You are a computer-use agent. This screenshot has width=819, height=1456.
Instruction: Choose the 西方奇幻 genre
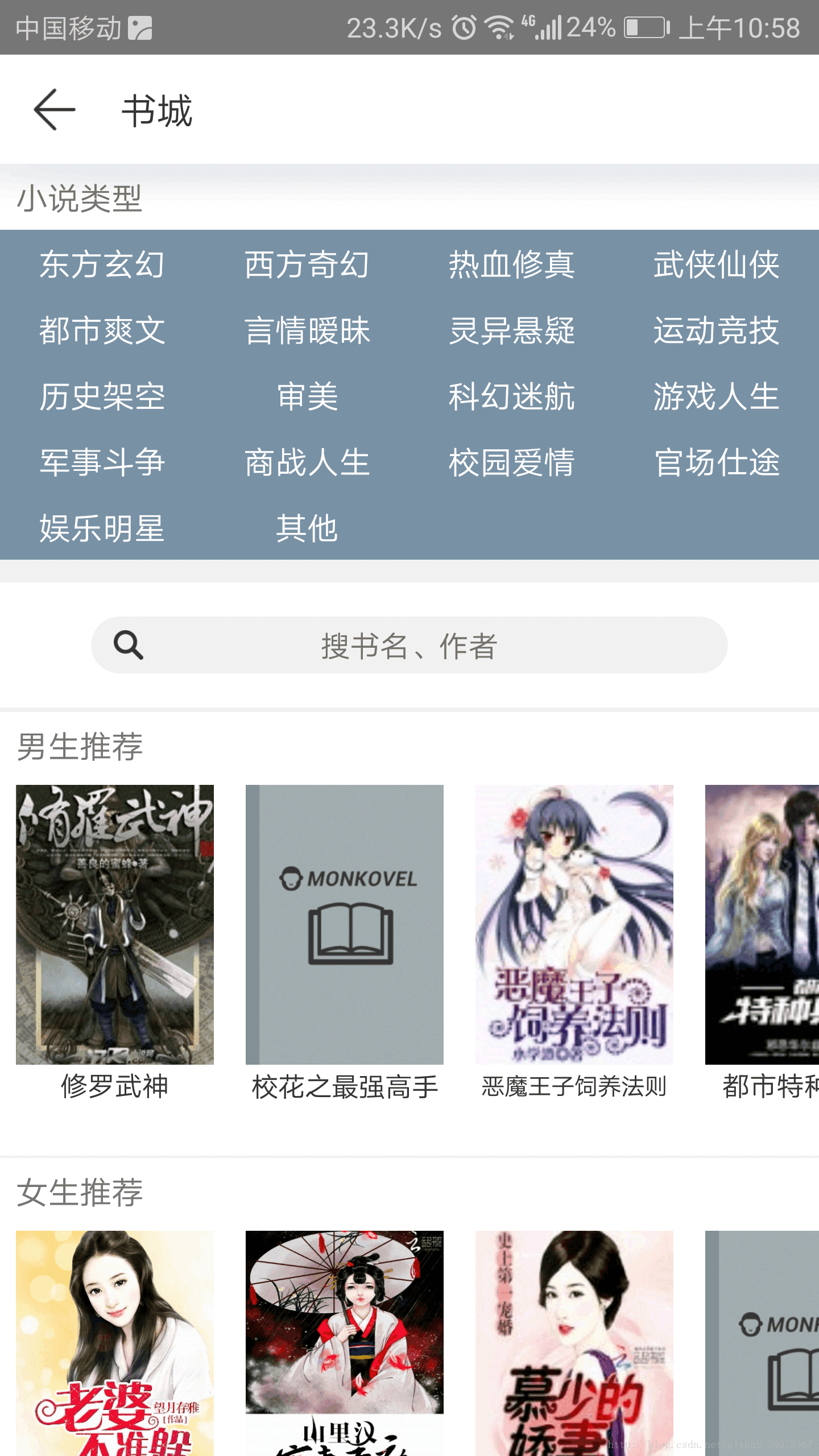[x=307, y=264]
